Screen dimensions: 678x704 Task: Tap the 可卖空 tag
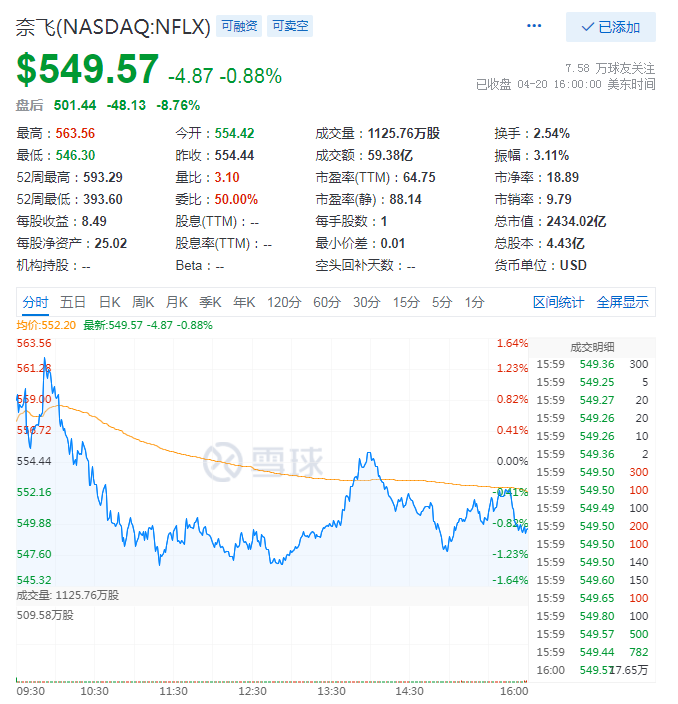point(289,26)
